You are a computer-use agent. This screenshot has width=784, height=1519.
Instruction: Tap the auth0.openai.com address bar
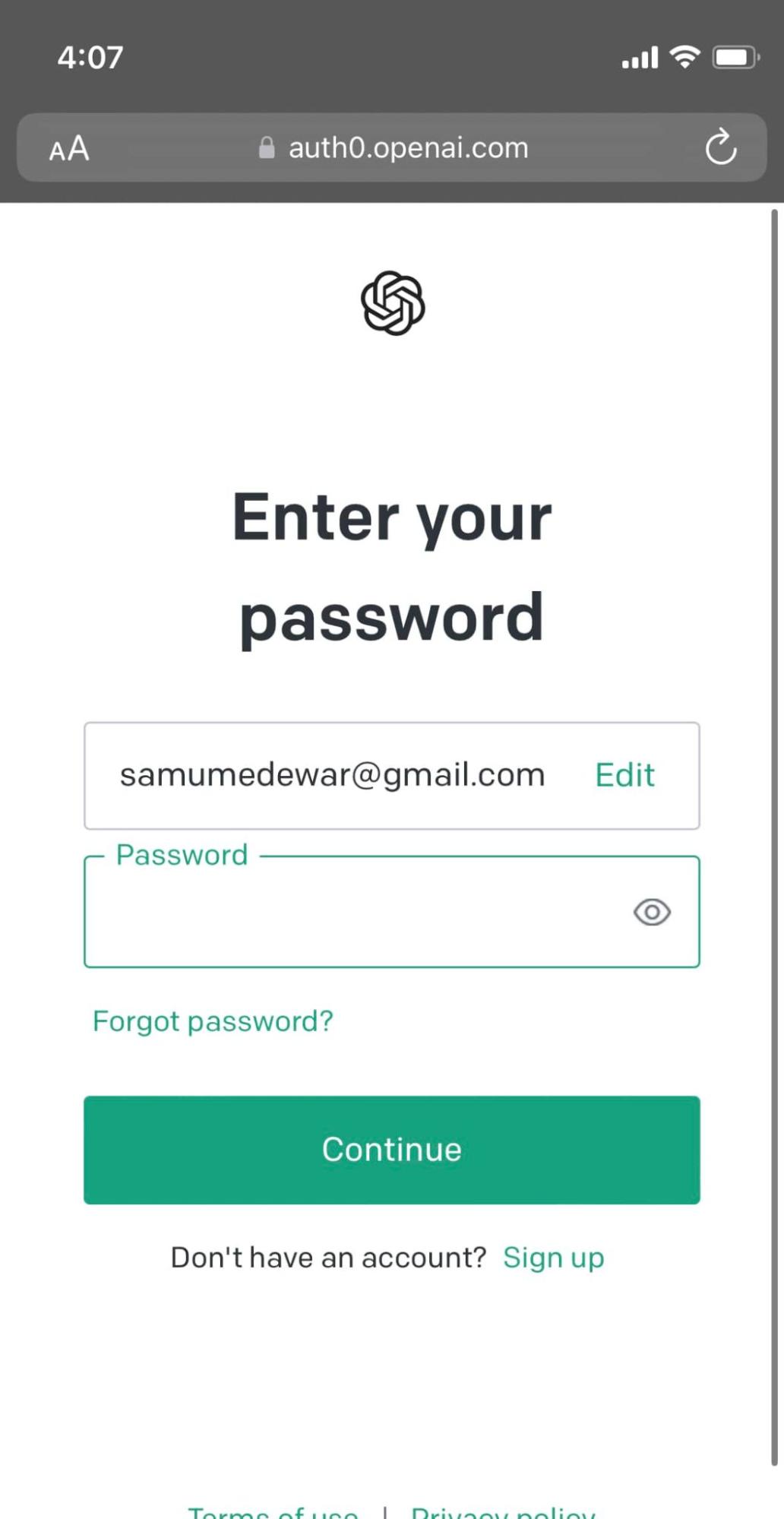392,147
